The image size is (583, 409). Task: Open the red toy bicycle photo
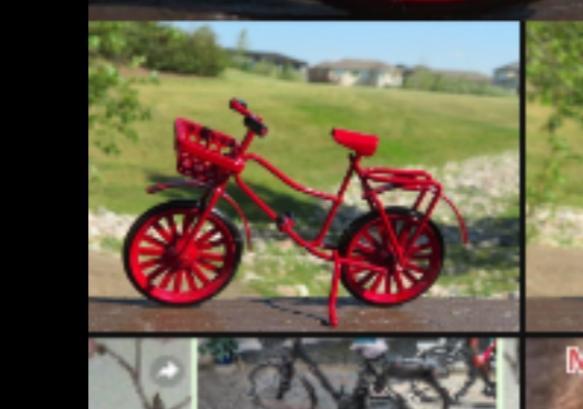point(304,176)
